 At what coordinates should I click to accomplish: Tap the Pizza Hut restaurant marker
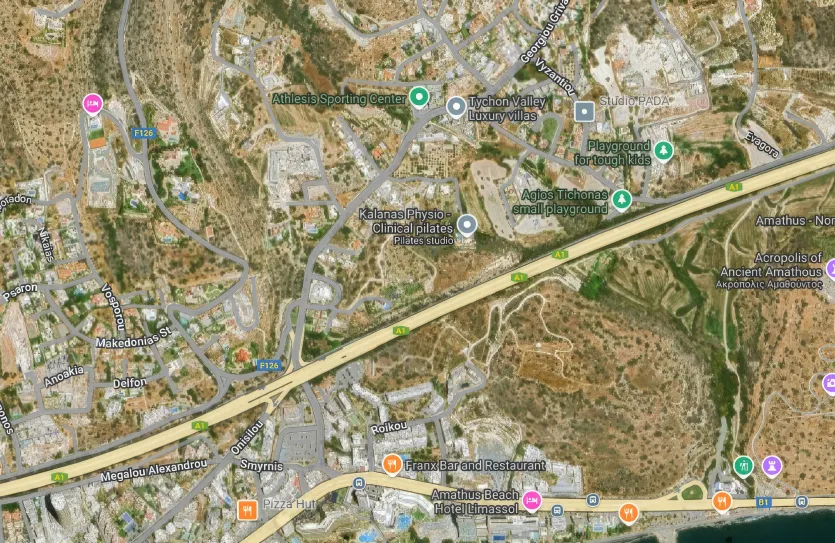pyautogui.click(x=247, y=510)
